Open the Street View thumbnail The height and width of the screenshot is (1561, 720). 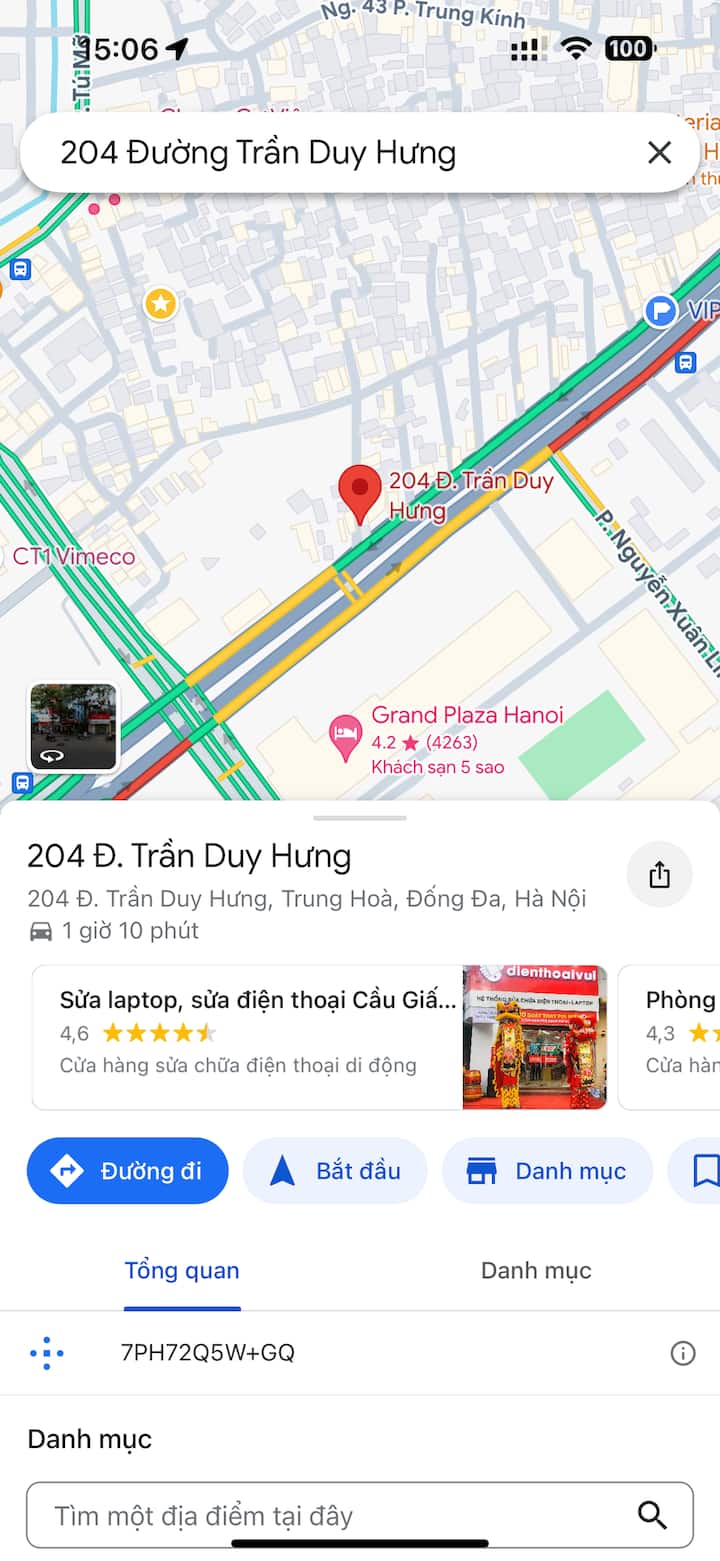point(73,727)
